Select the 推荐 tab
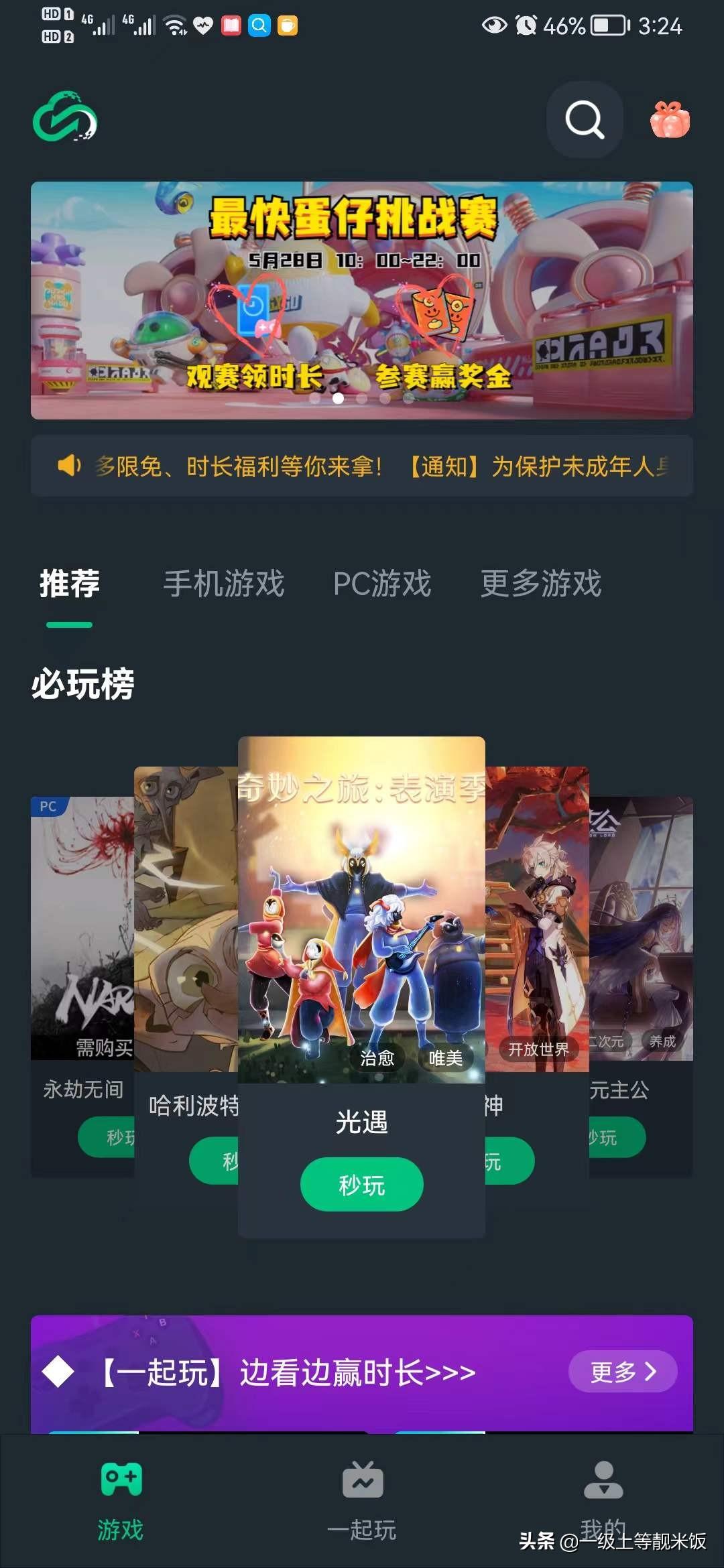Screen dimensions: 724x1568 pos(70,584)
